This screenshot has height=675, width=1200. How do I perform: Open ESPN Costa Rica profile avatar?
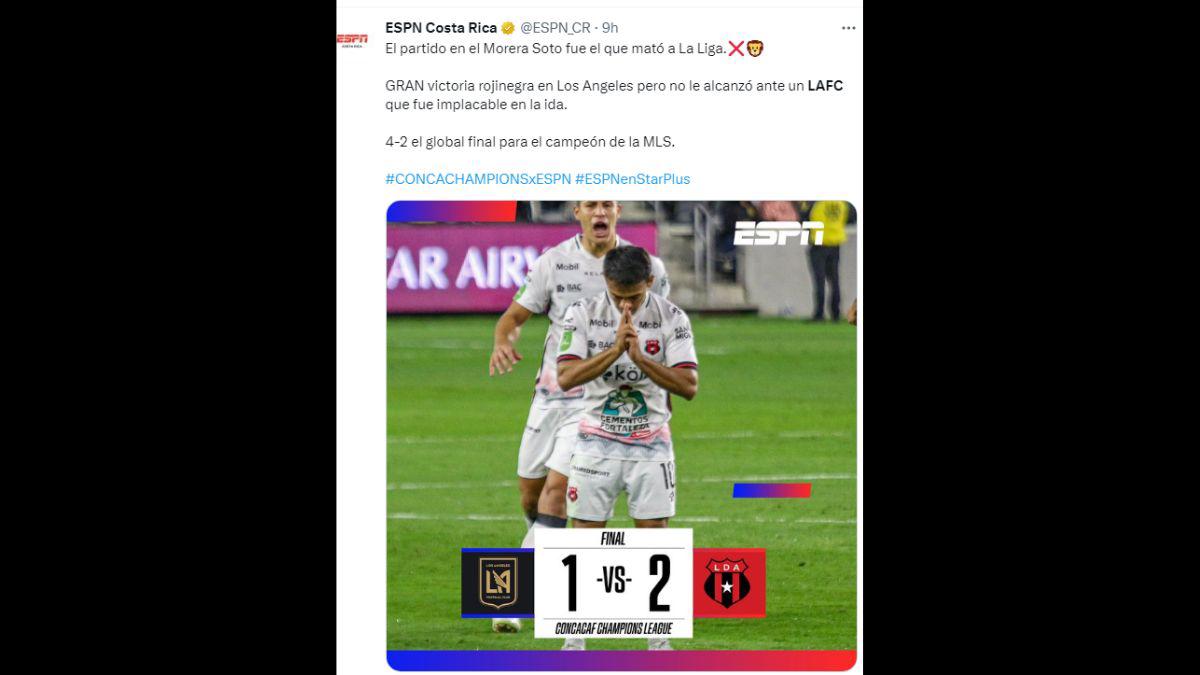pos(352,39)
